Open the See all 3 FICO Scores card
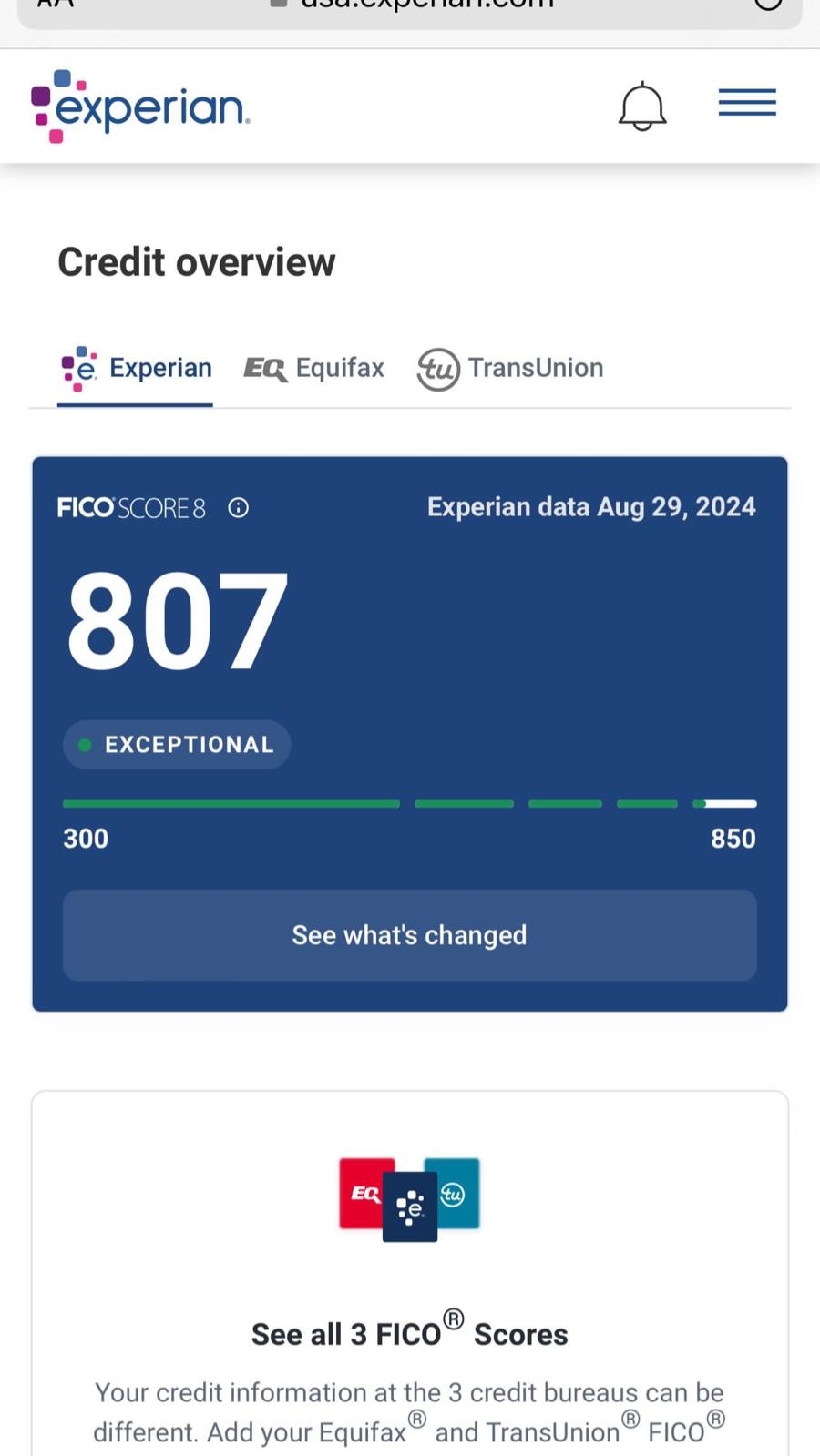 click(410, 1273)
